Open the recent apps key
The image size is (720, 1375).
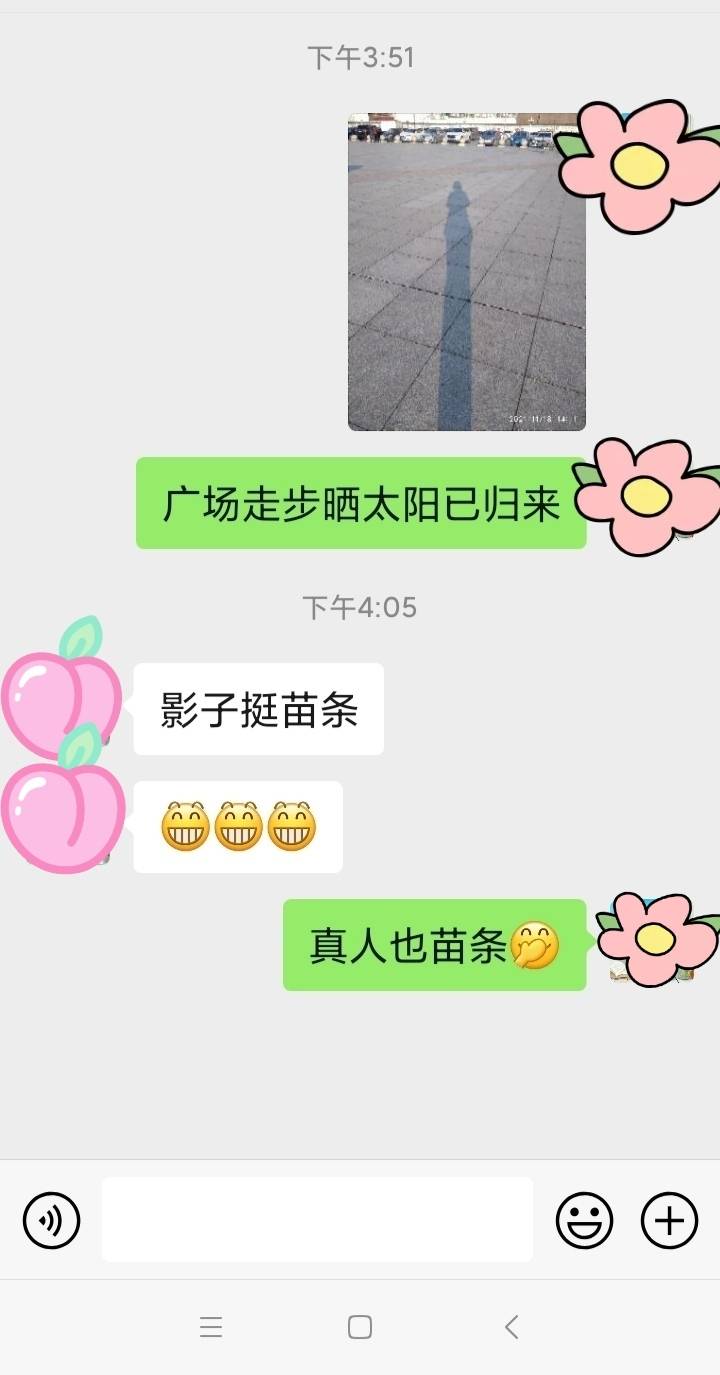[211, 1327]
